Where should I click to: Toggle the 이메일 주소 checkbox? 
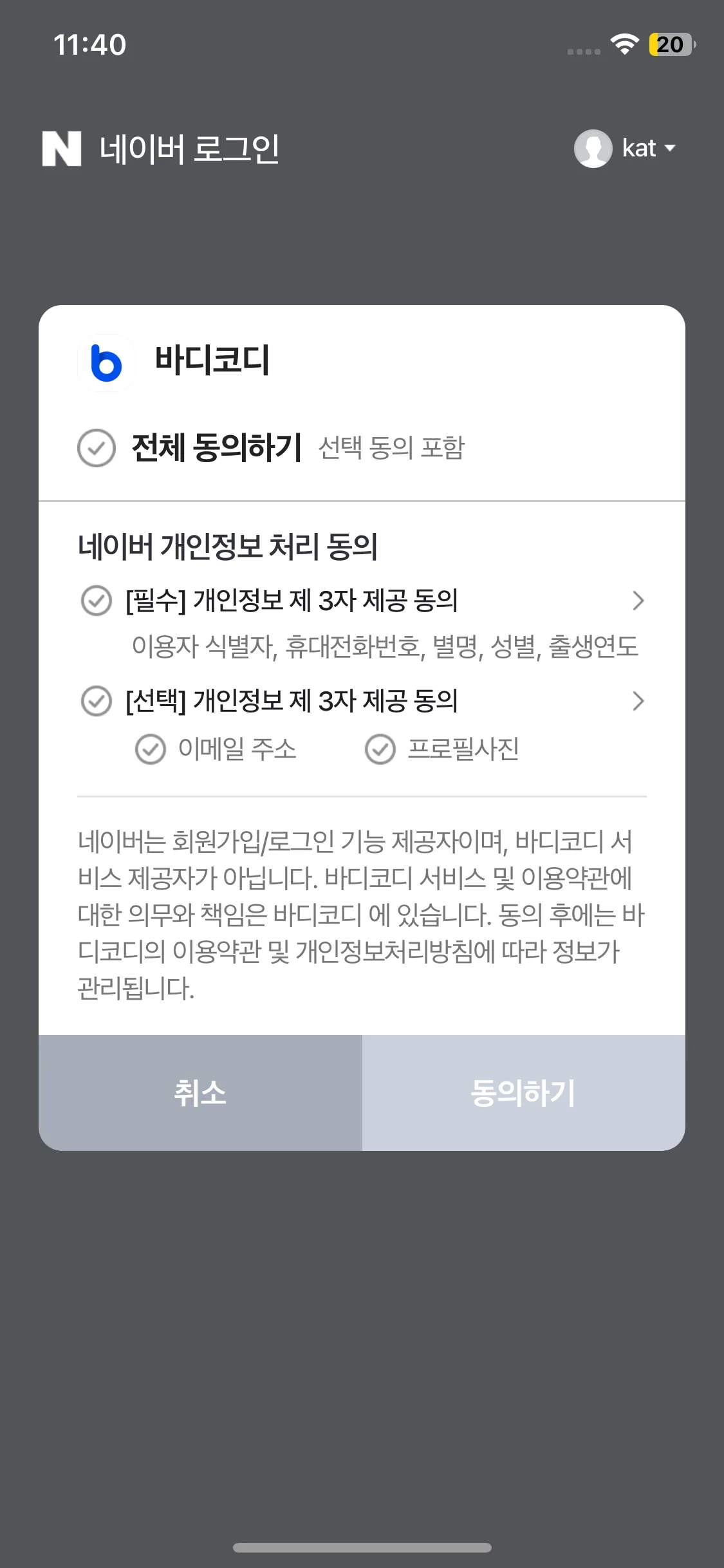151,749
